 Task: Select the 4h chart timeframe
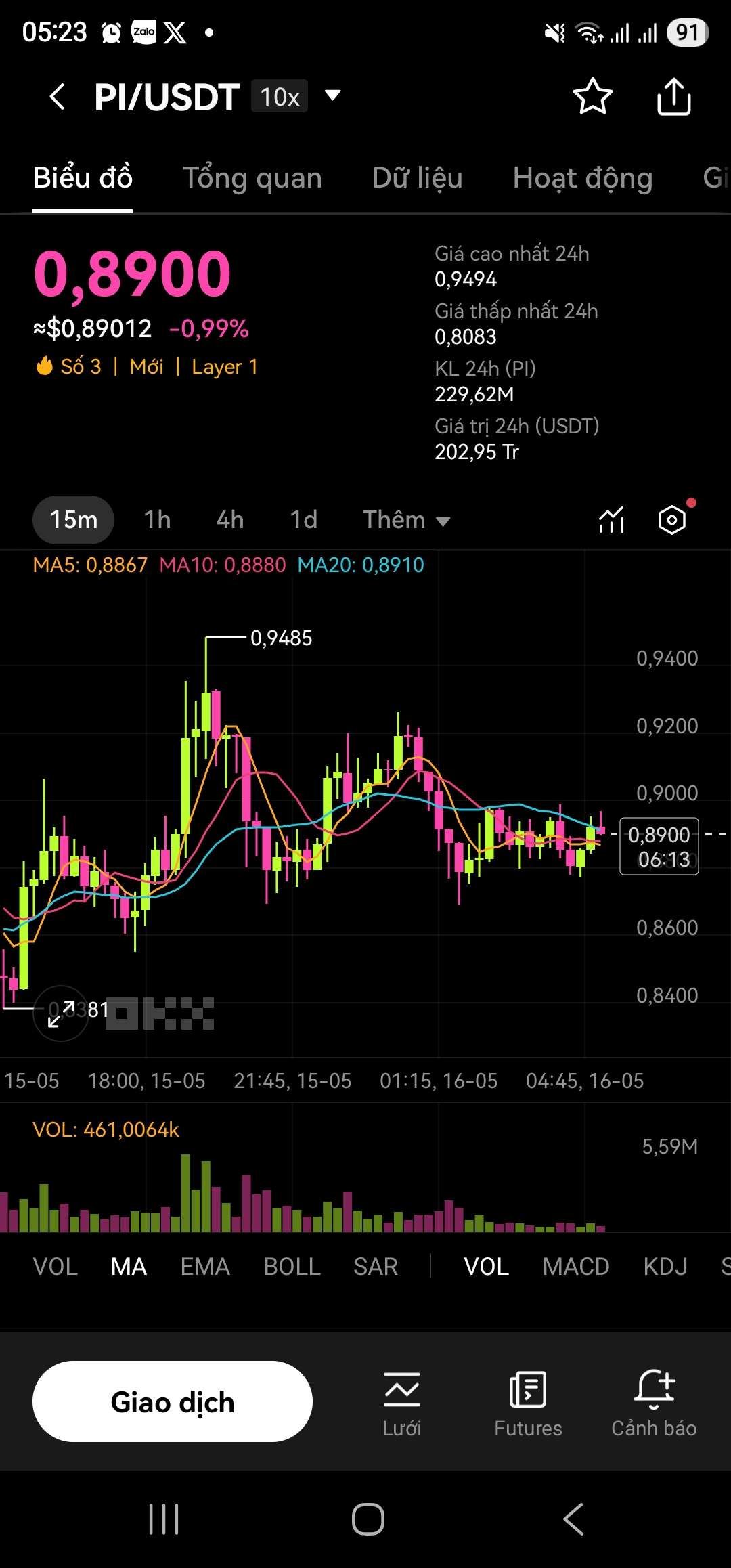coord(230,520)
